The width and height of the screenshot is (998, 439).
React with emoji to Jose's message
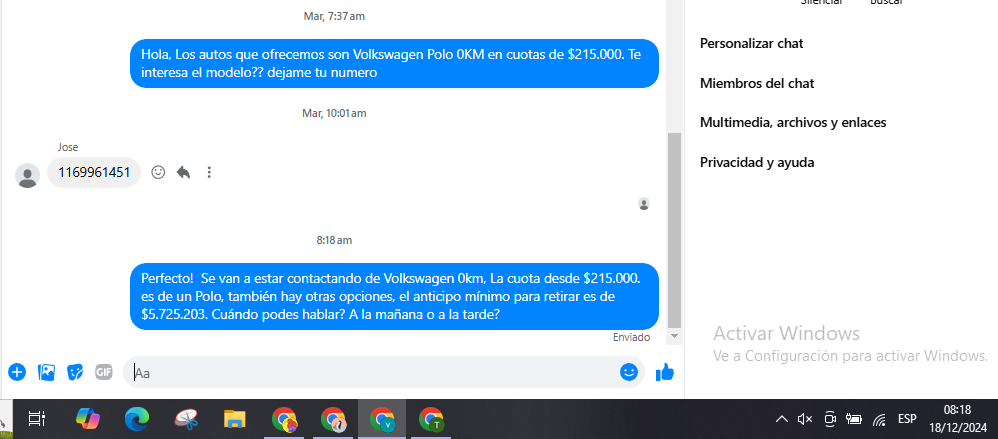coord(158,172)
